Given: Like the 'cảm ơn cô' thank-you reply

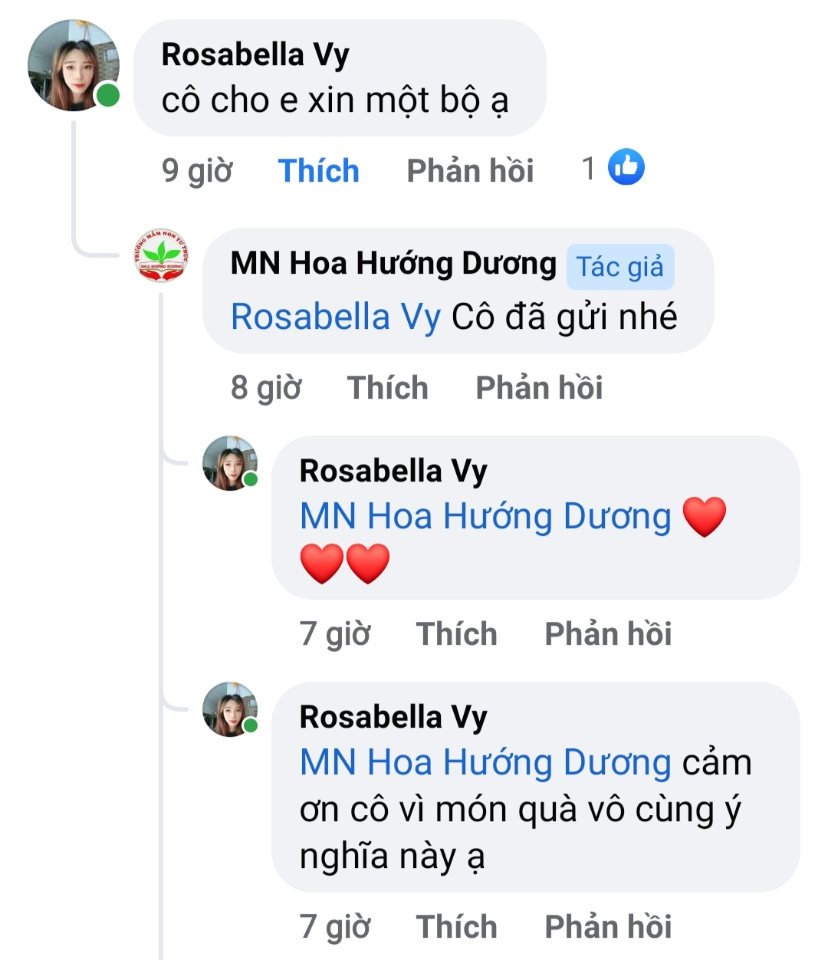Looking at the screenshot, I should click(456, 927).
